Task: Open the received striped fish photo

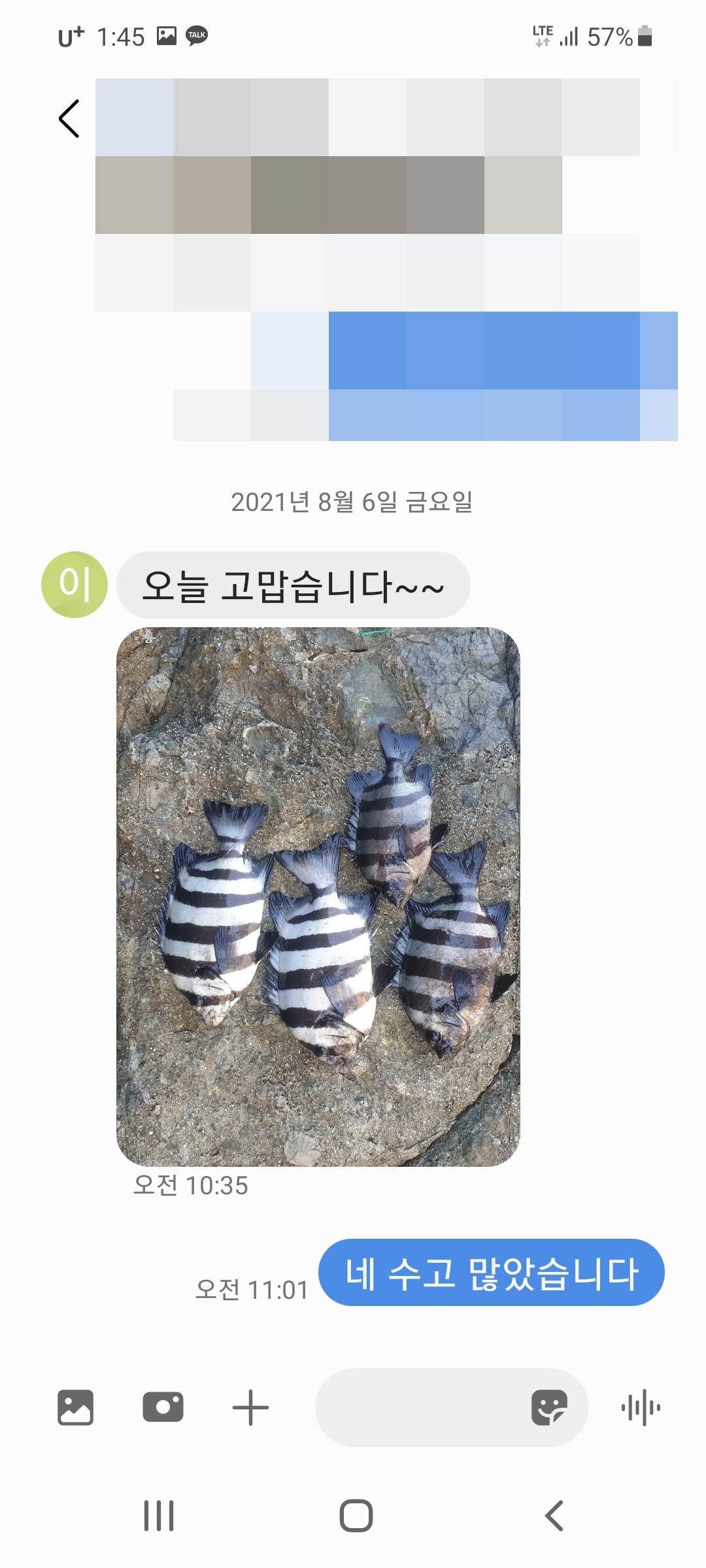Action: coord(318,896)
